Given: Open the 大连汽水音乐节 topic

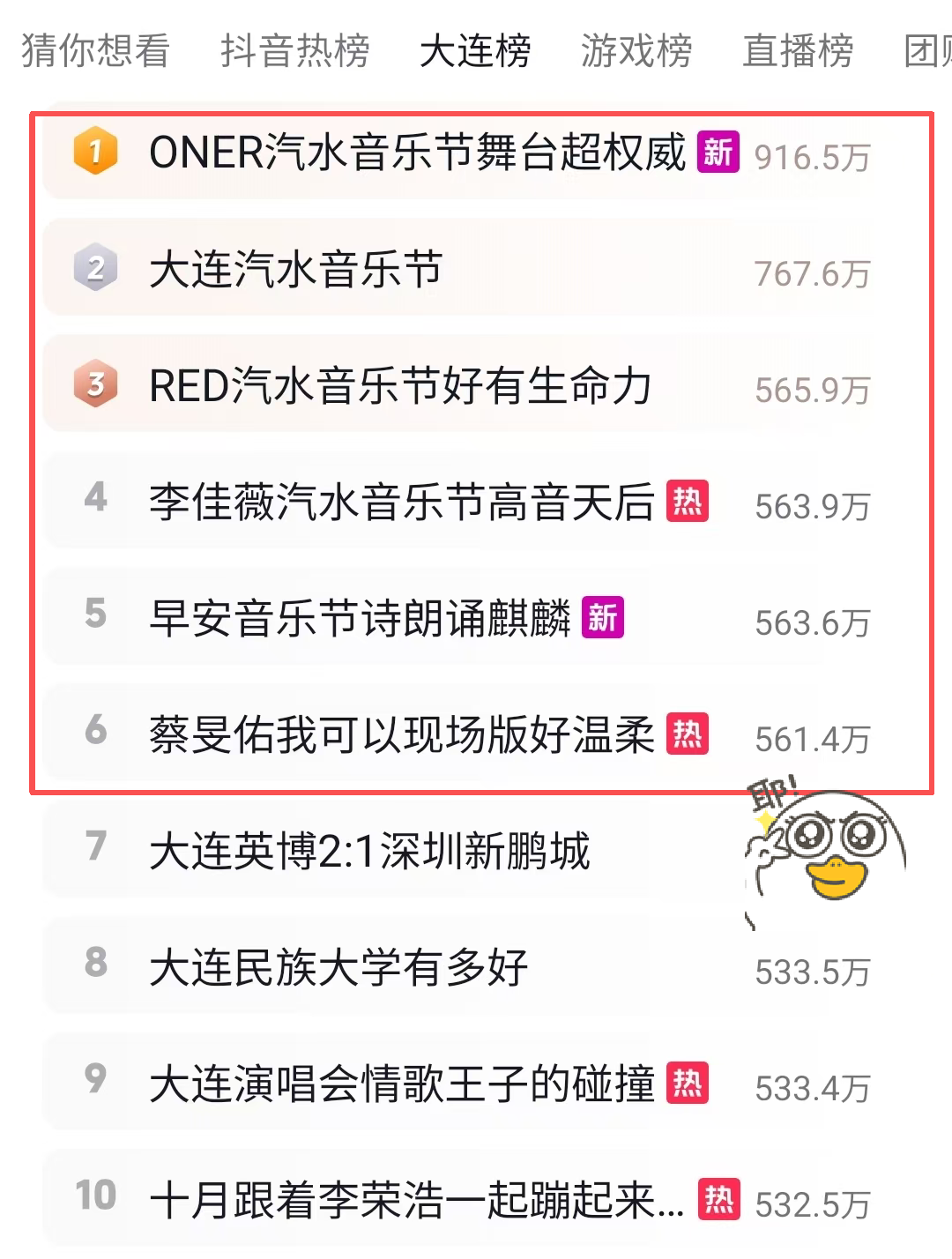Looking at the screenshot, I should pos(296,269).
